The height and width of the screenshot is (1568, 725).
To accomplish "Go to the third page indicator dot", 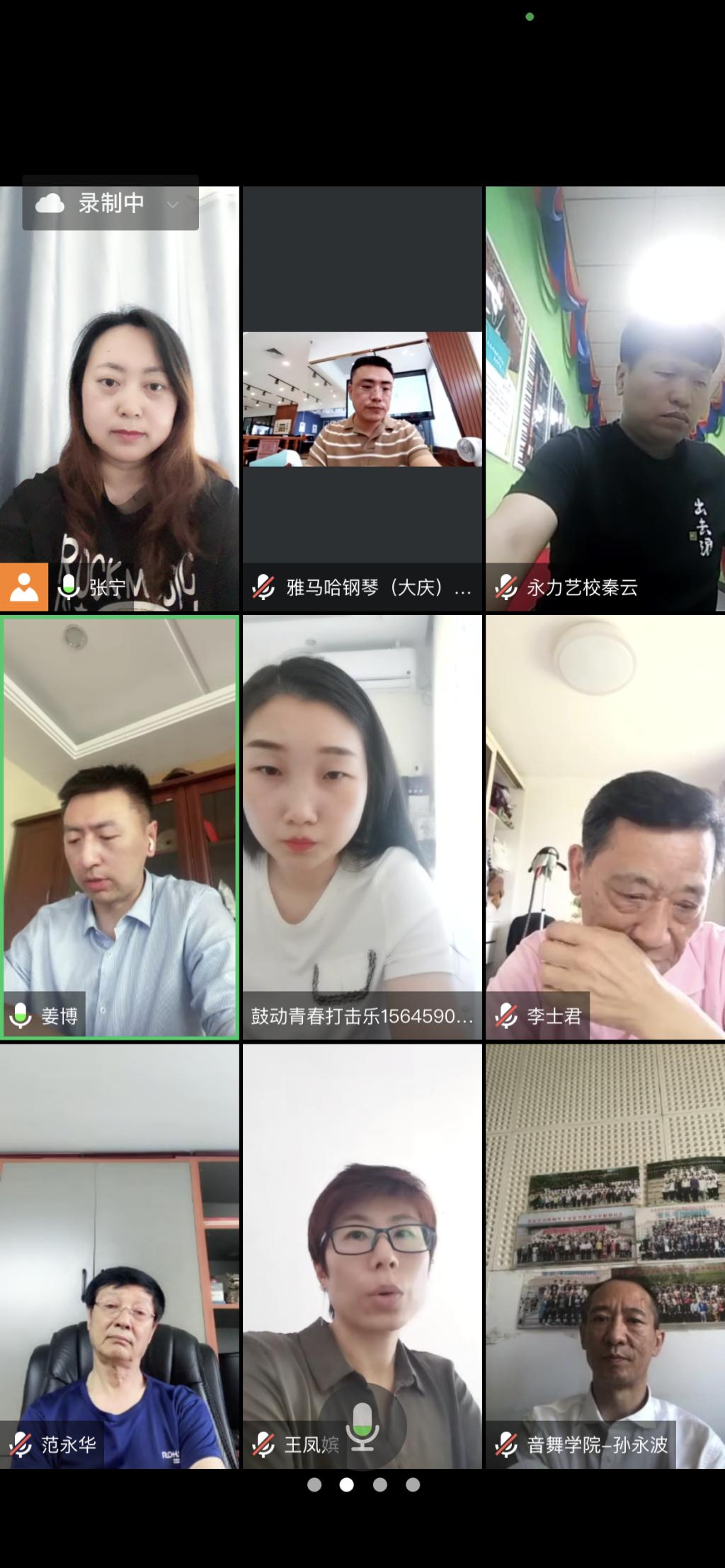I will [x=380, y=1485].
